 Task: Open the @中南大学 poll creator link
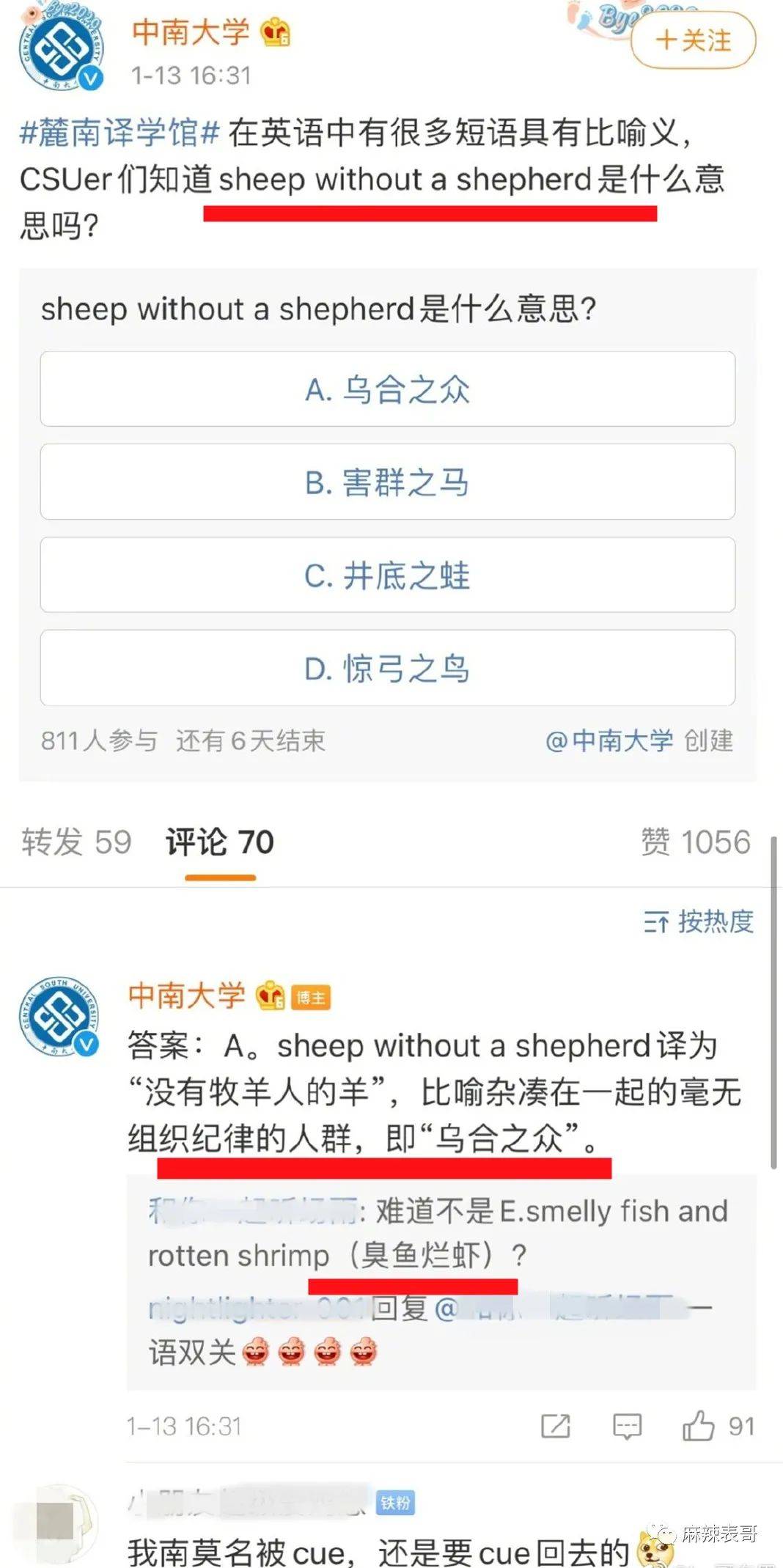(x=609, y=740)
